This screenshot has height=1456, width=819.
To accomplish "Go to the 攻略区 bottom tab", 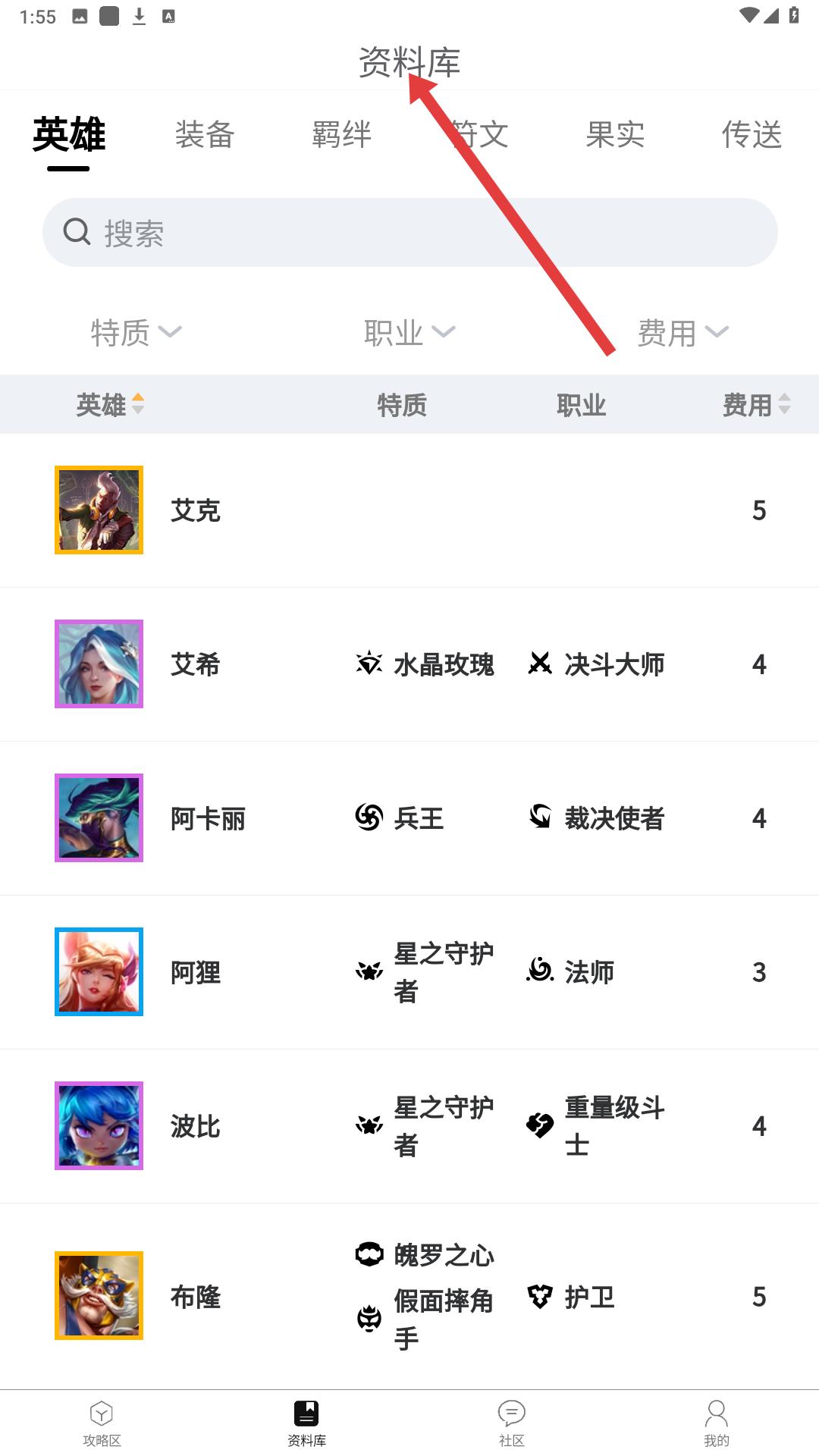I will pos(102,1423).
